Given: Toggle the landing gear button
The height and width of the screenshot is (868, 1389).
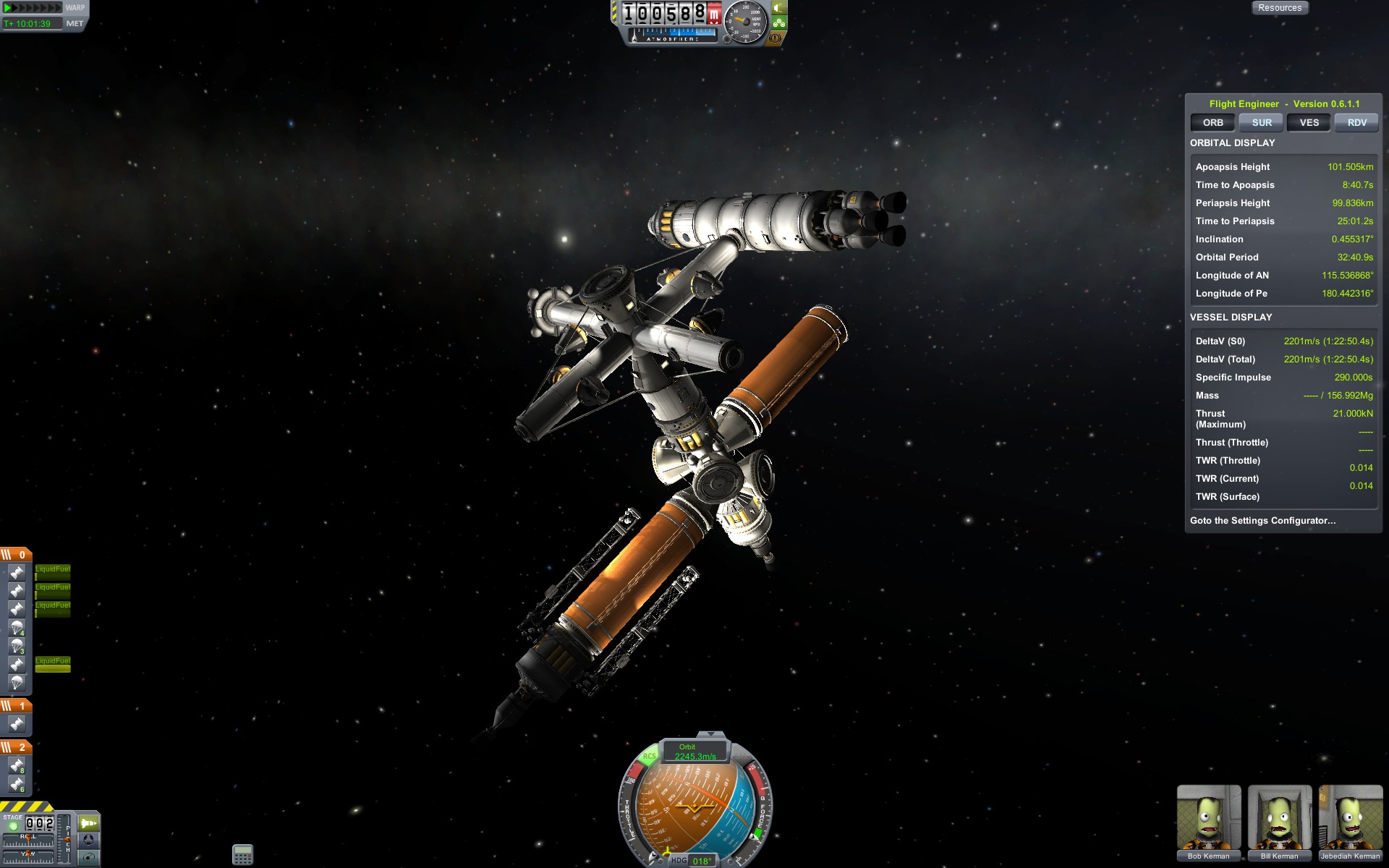Looking at the screenshot, I should [779, 23].
